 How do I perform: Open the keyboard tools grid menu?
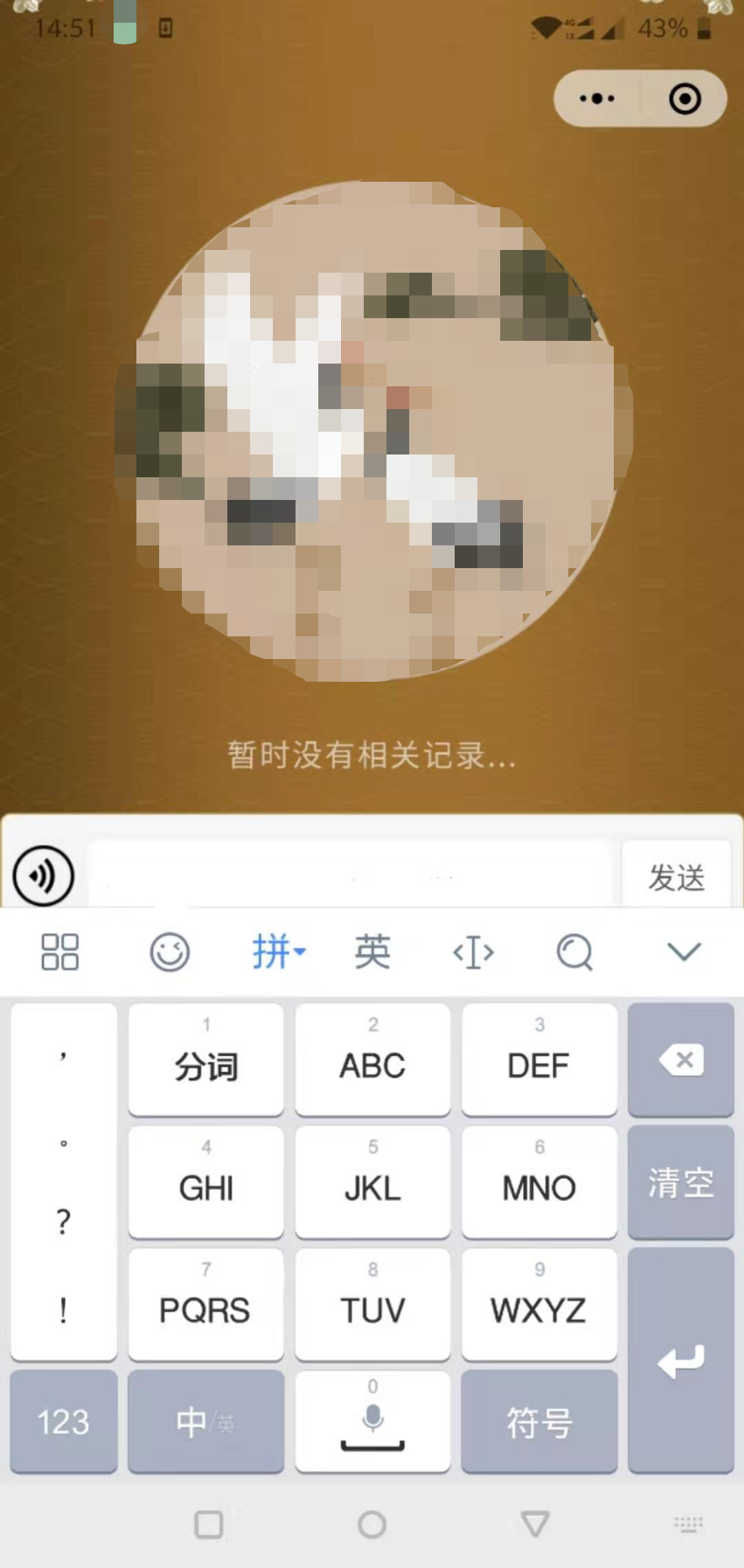point(60,952)
